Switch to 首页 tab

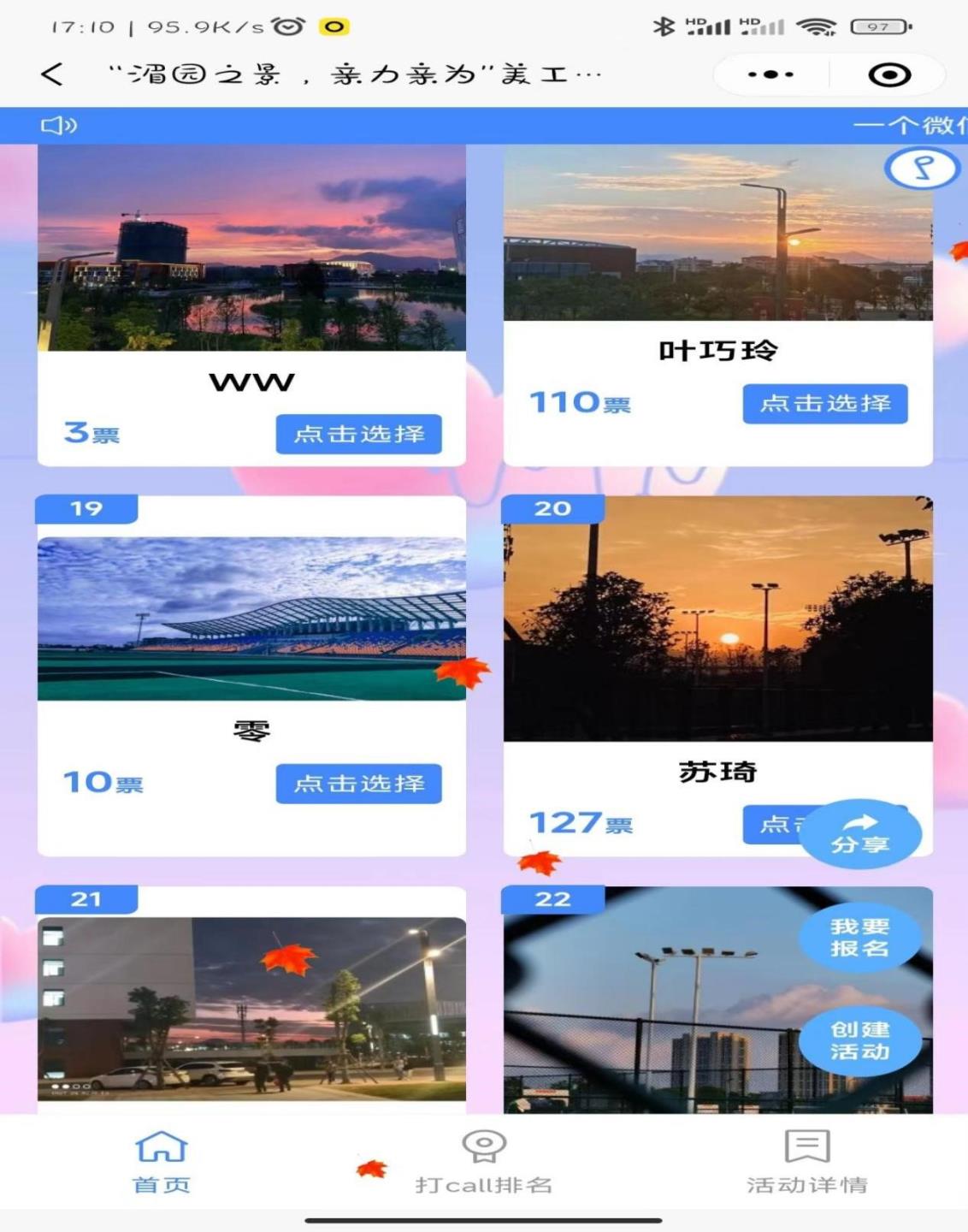click(x=161, y=1161)
